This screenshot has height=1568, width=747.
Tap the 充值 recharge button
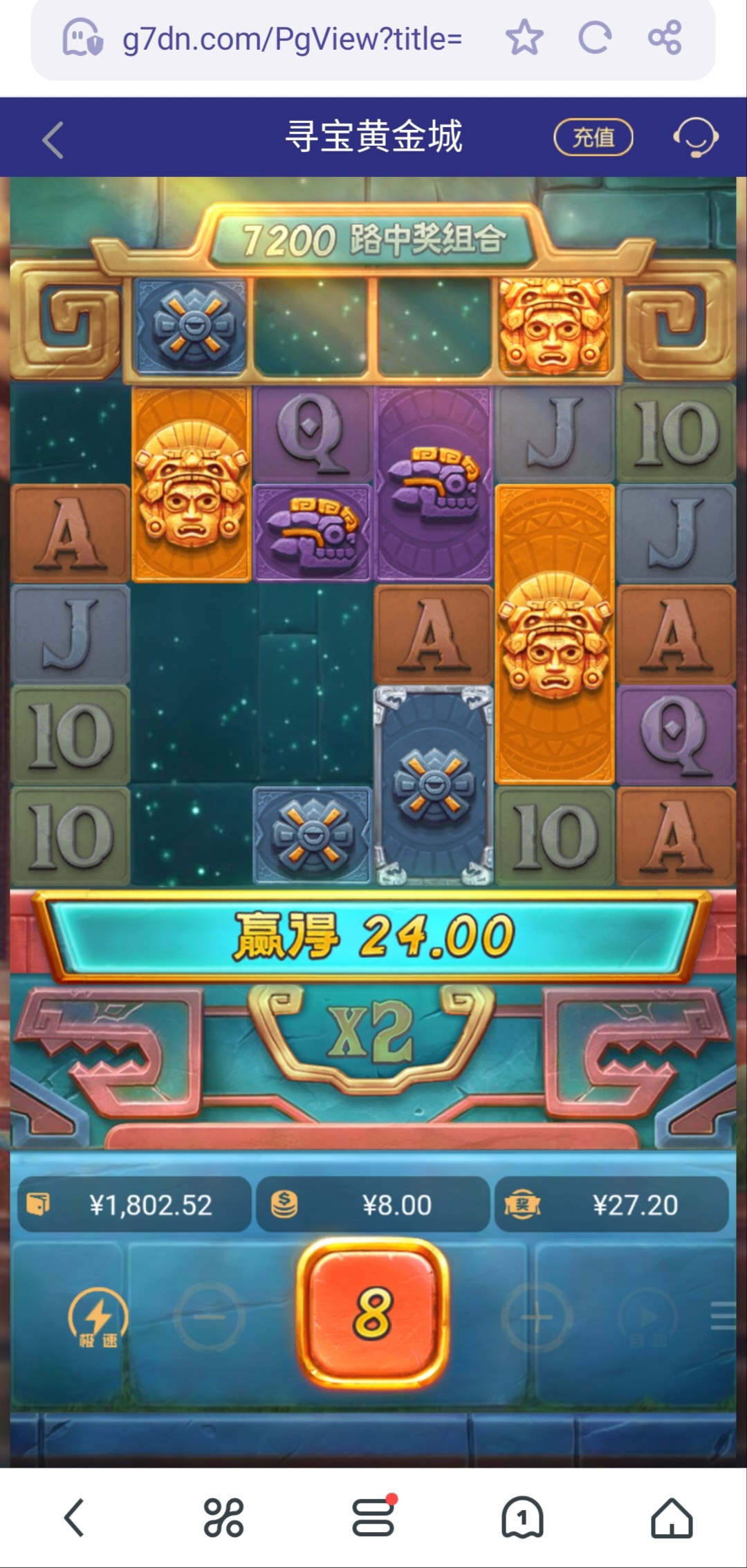click(593, 138)
